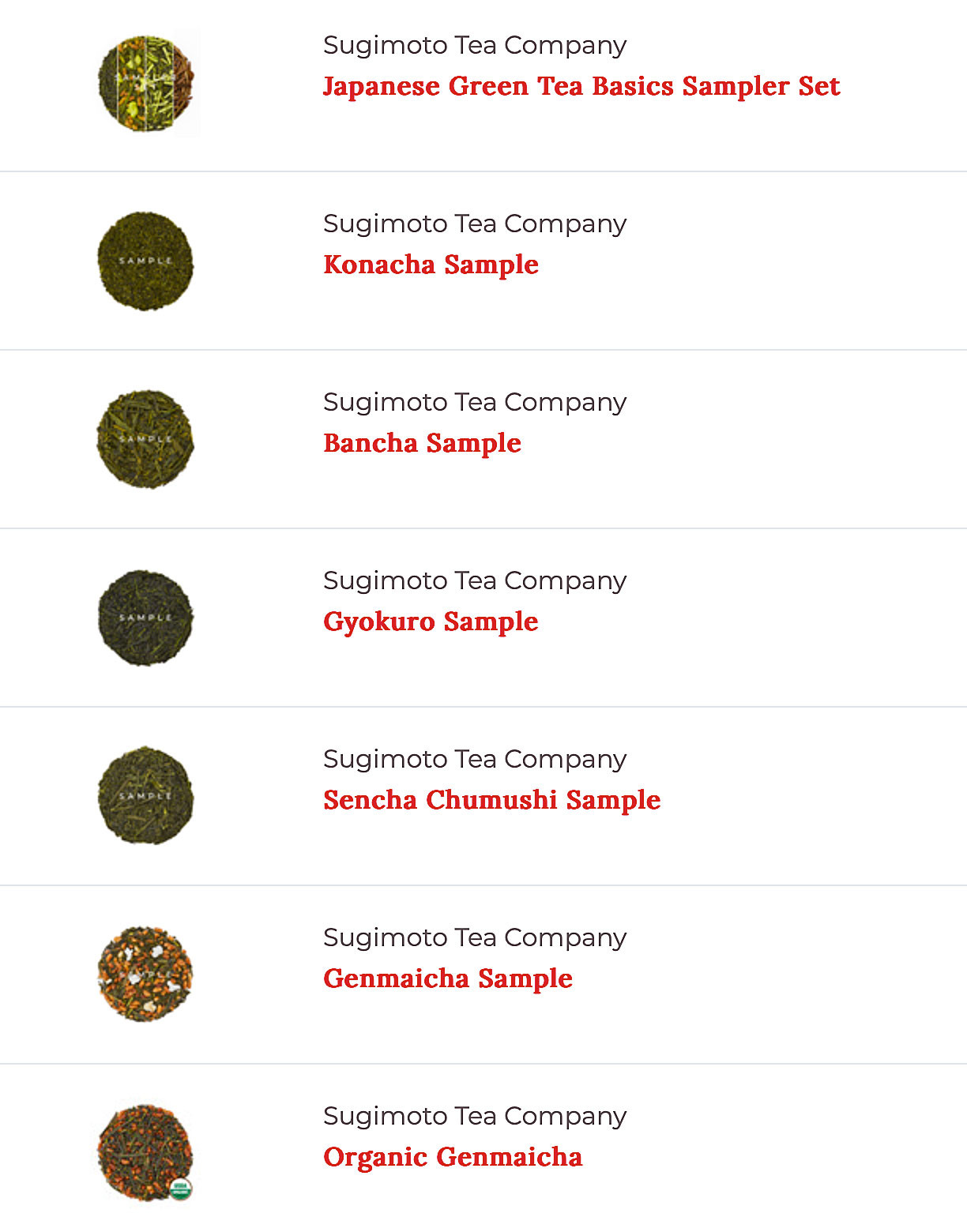Click Sugimoto Tea Company above Konacha Sample
967x1232 pixels.
[x=473, y=223]
